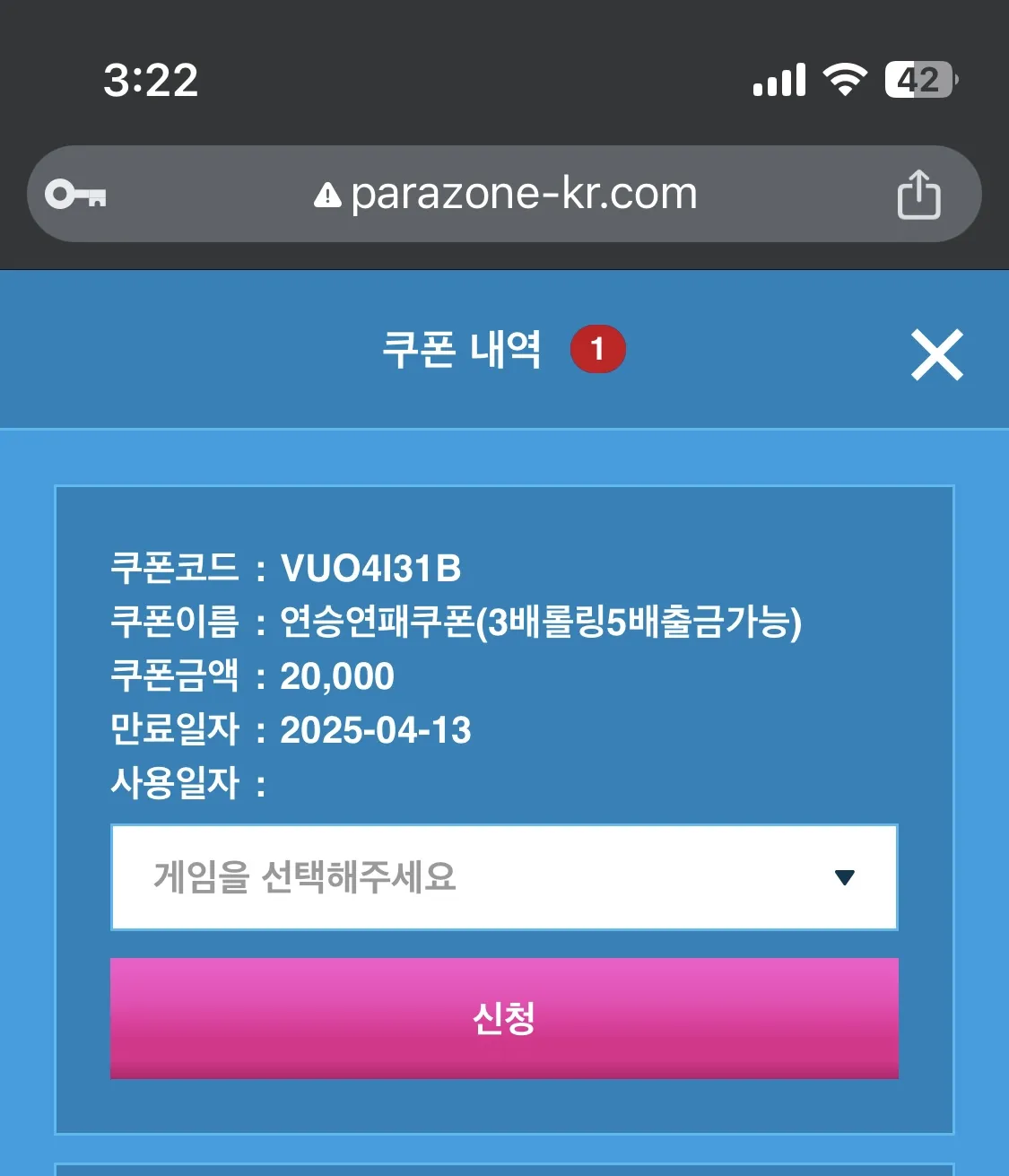Viewport: 1009px width, 1176px height.
Task: Open the parazone-kr.com address bar
Action: tap(505, 194)
